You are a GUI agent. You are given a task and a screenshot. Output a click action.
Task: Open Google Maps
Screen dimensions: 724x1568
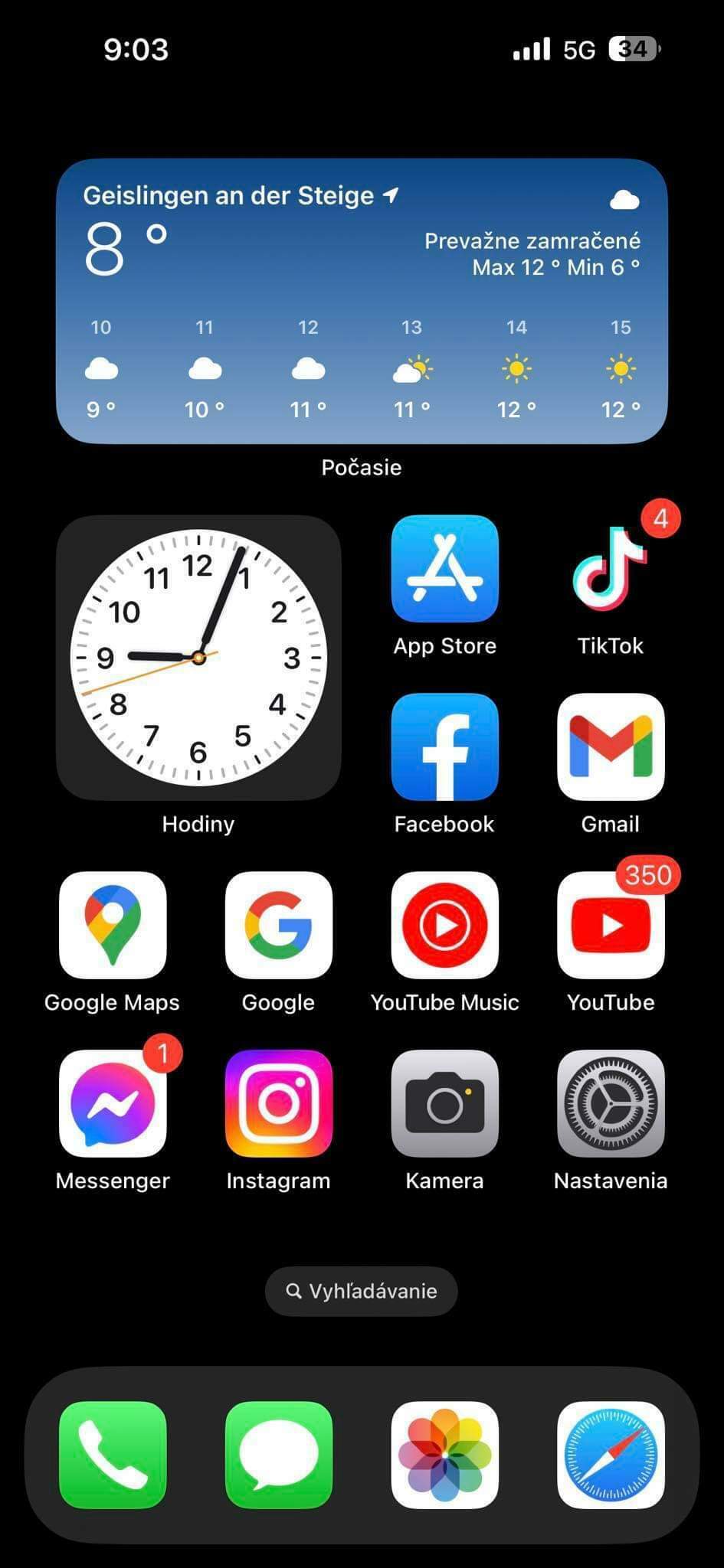113,926
